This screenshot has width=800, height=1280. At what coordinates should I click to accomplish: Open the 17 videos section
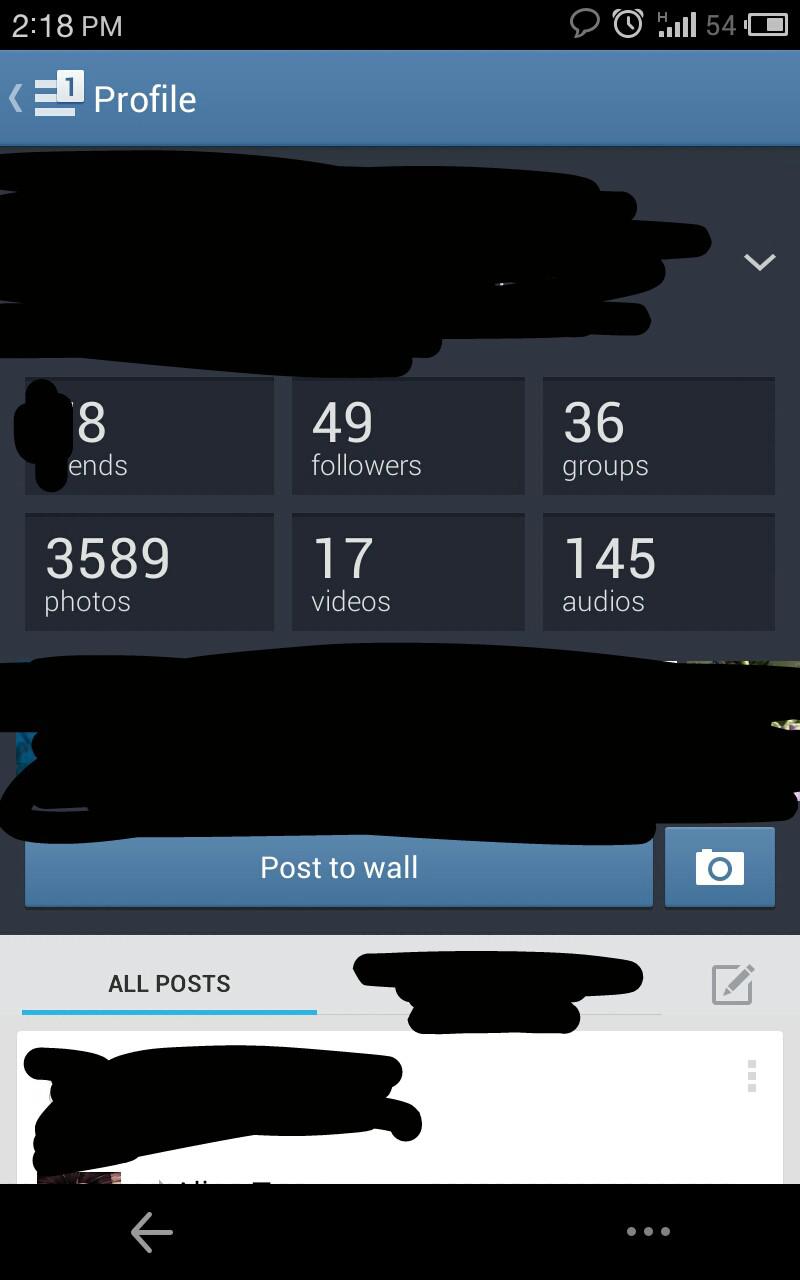point(407,572)
